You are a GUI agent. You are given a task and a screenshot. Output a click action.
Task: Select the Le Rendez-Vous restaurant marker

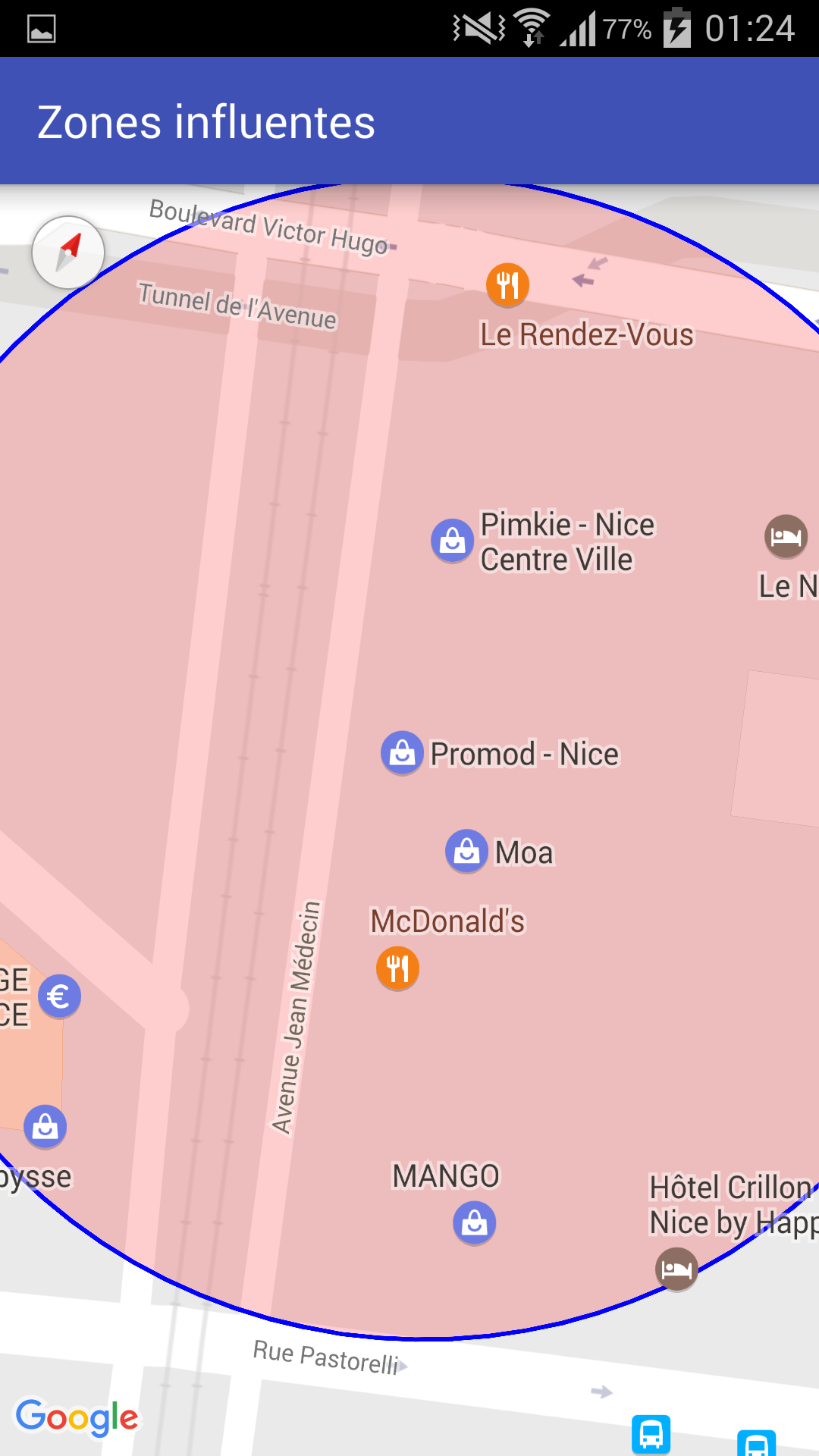(x=507, y=284)
